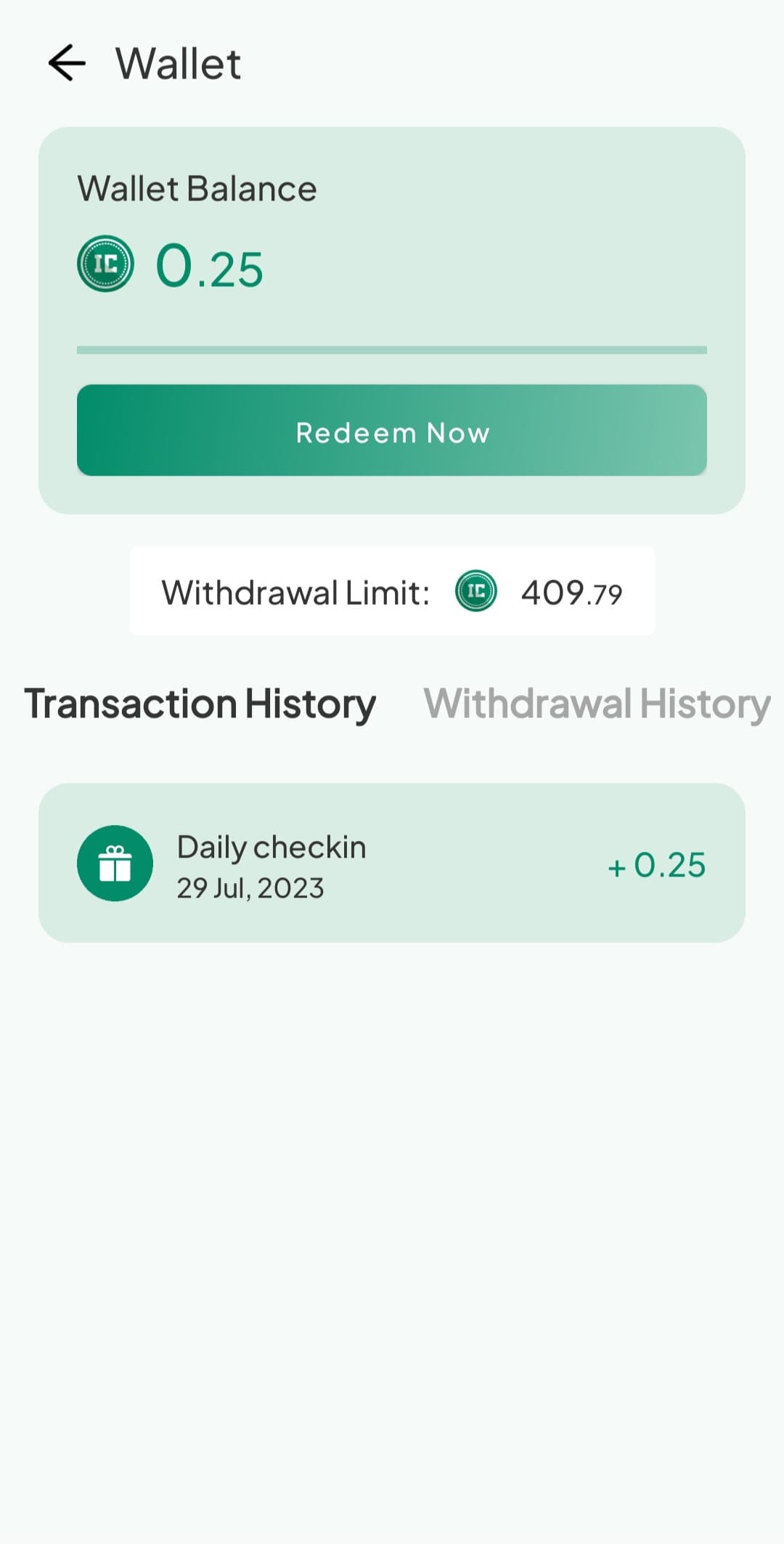
Task: Go back using the arrow icon
Action: point(67,63)
